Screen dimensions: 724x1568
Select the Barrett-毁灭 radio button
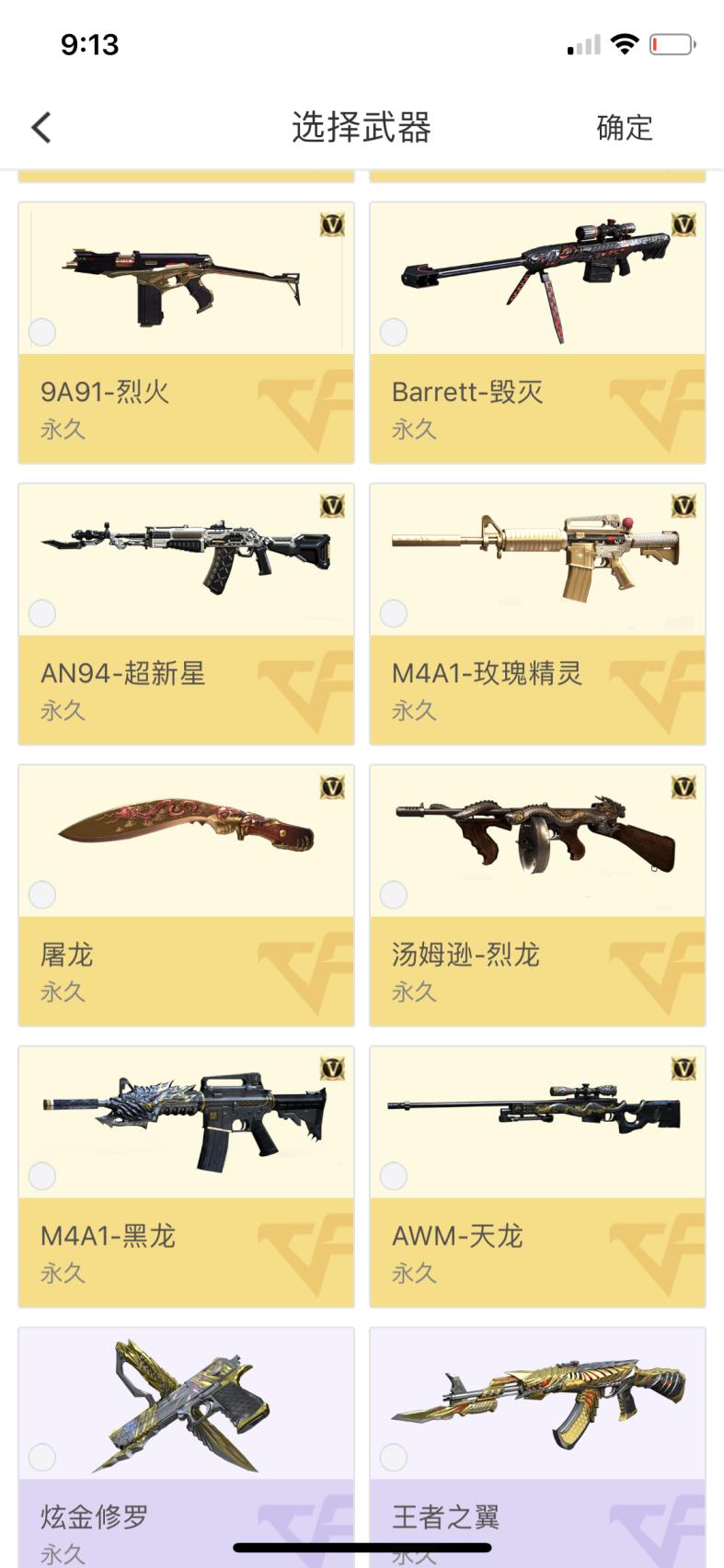[394, 332]
